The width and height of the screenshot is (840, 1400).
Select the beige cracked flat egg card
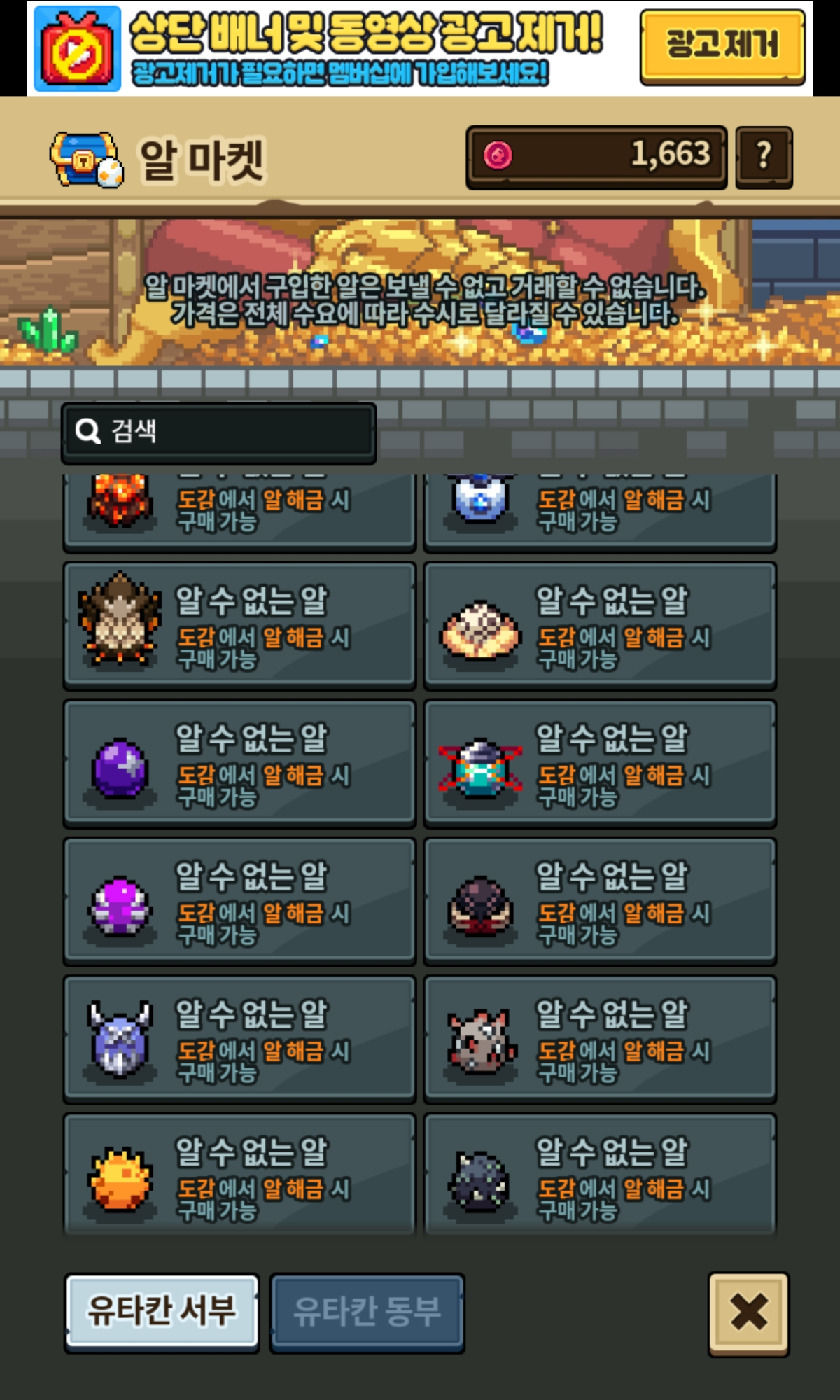click(600, 626)
